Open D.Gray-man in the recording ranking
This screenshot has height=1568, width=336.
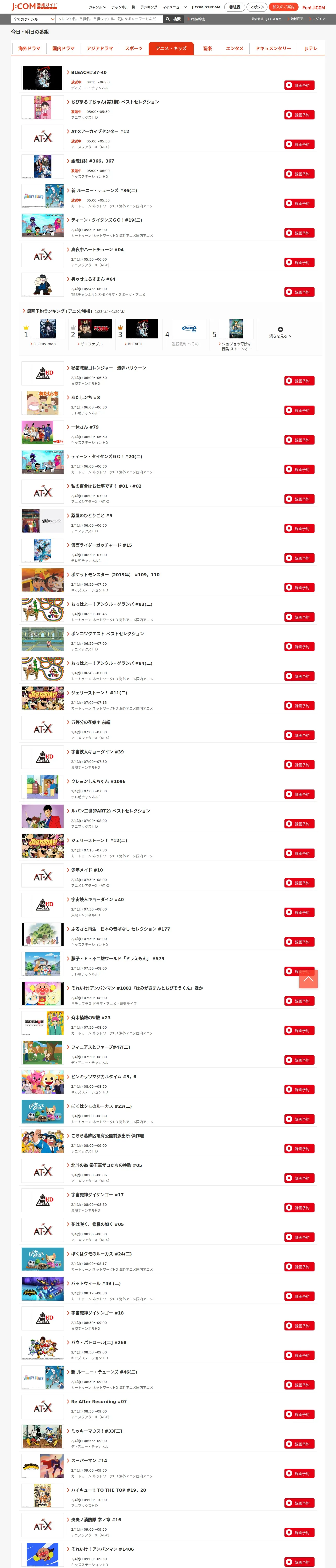44,344
